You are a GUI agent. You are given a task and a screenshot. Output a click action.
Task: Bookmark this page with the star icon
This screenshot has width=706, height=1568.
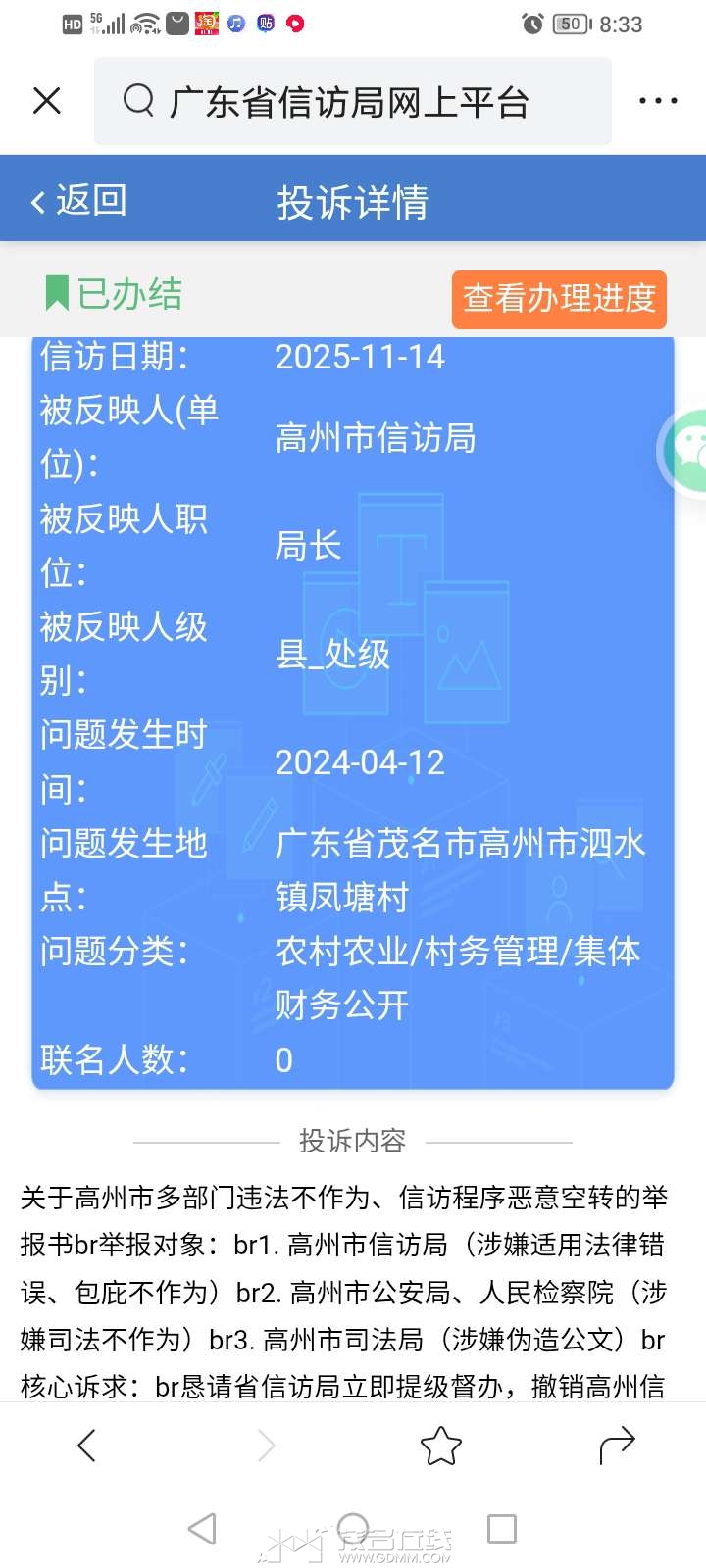click(x=440, y=1445)
